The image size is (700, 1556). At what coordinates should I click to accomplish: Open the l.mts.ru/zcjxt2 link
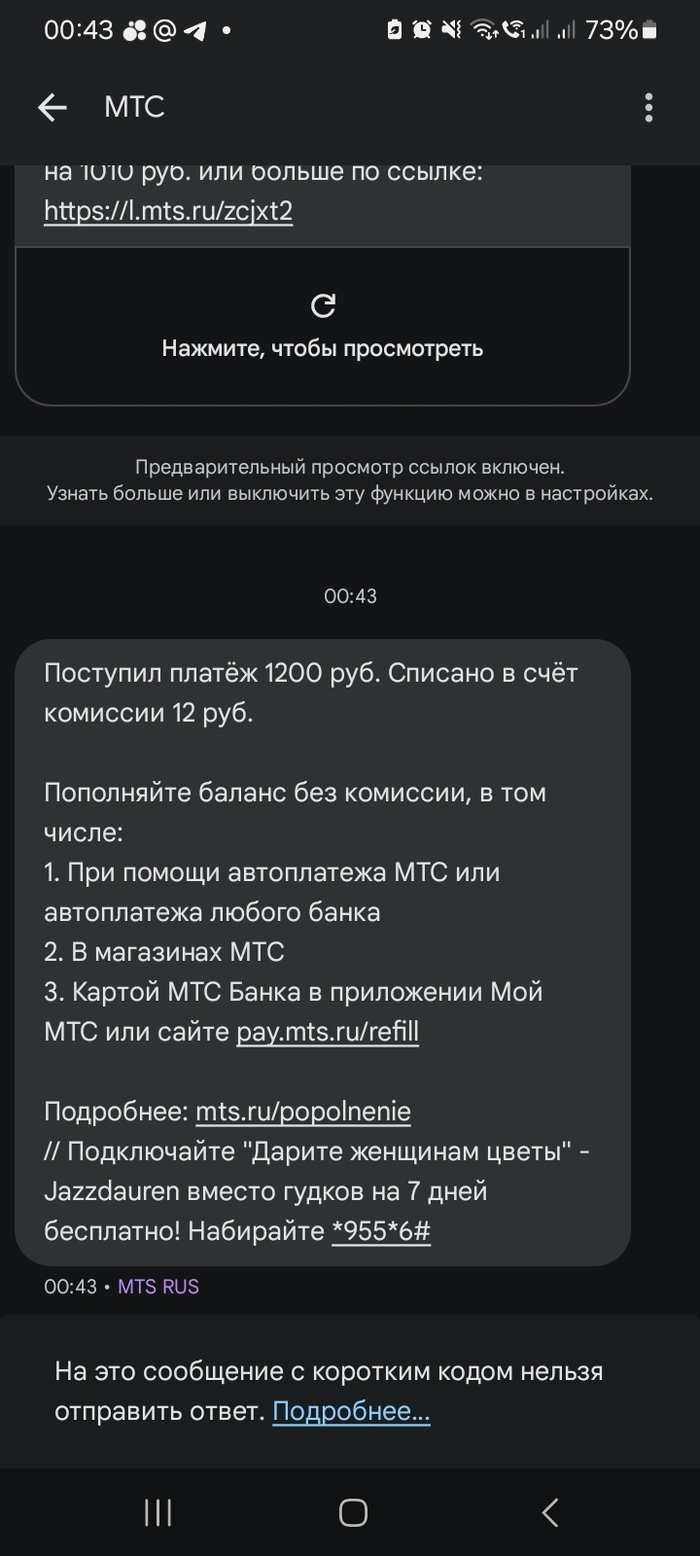168,212
